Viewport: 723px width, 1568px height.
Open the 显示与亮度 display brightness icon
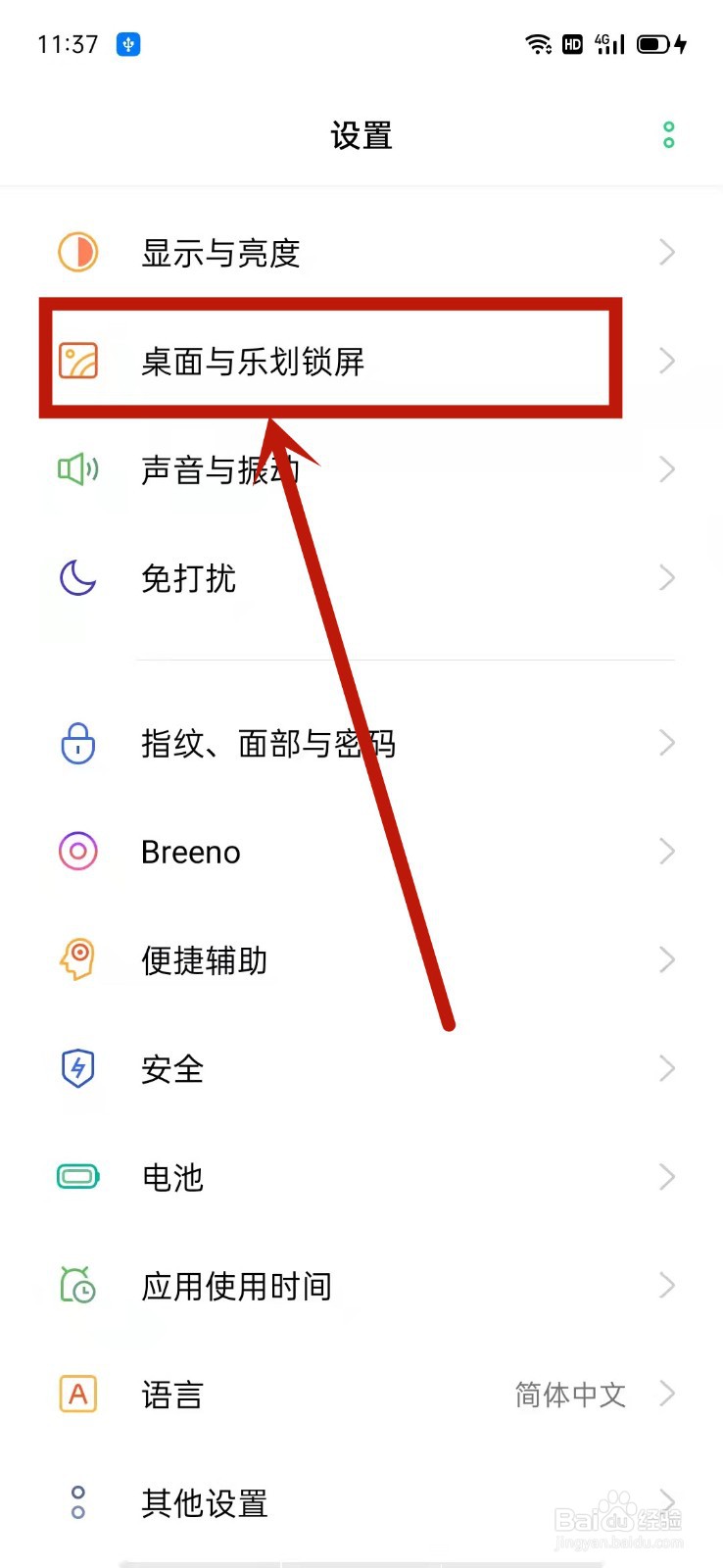[x=77, y=252]
